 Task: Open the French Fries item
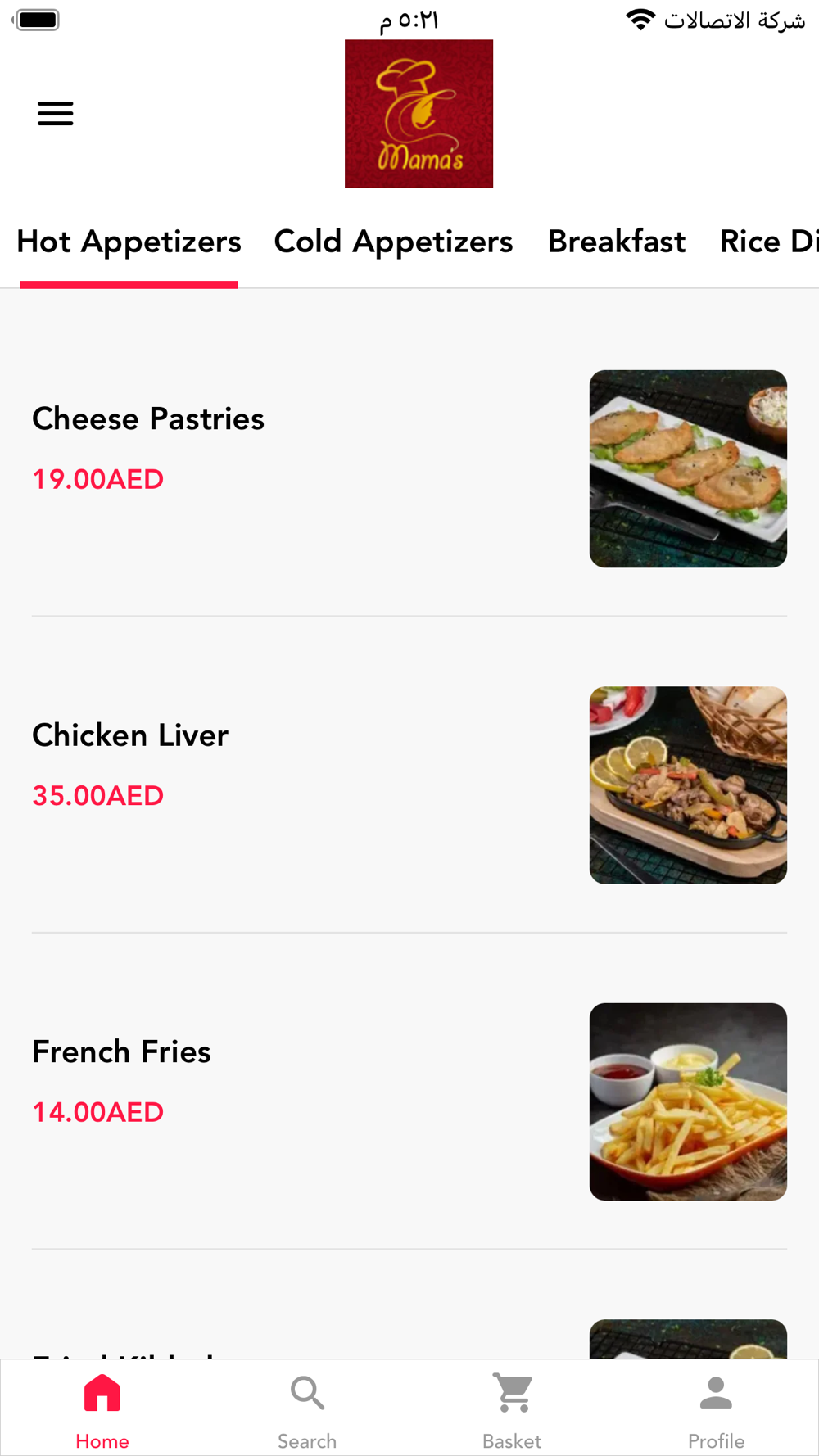pos(122,1052)
